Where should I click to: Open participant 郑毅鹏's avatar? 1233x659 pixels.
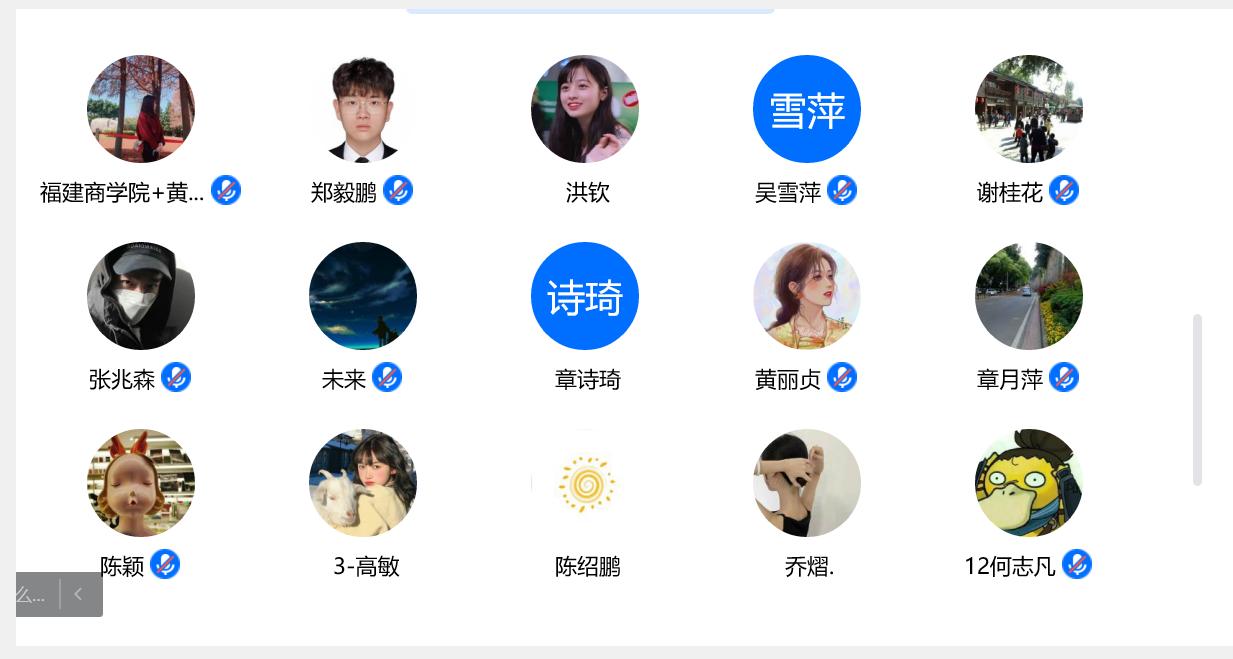[x=362, y=109]
